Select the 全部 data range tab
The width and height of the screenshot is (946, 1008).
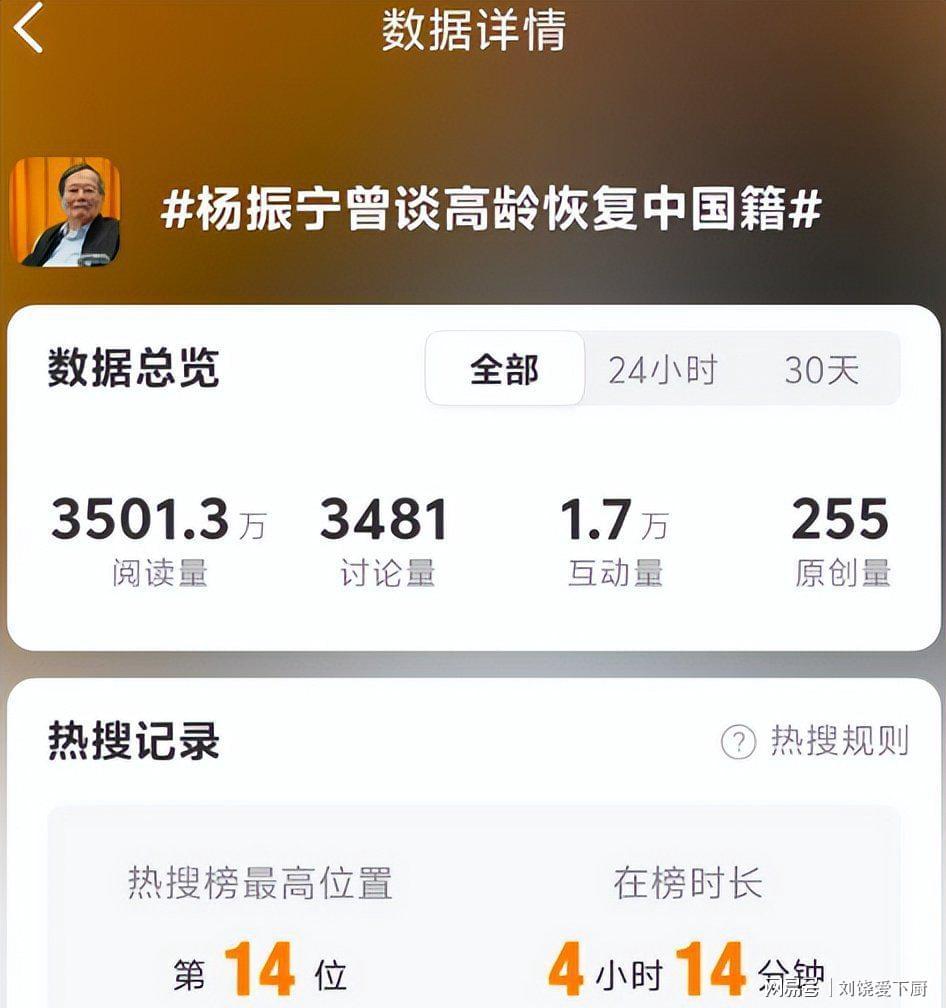pos(505,369)
